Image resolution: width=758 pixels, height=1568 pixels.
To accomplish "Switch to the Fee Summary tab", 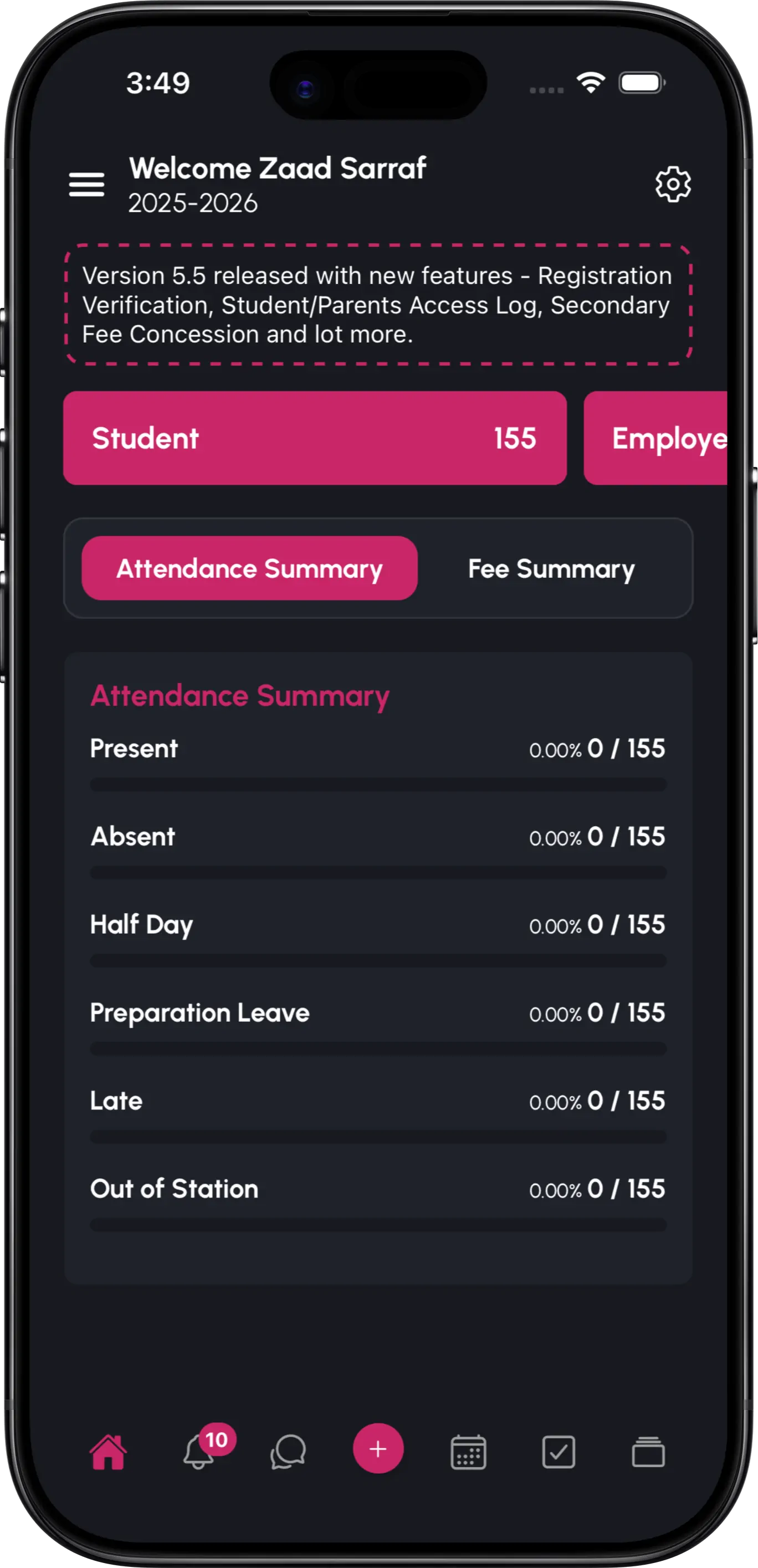I will 551,568.
